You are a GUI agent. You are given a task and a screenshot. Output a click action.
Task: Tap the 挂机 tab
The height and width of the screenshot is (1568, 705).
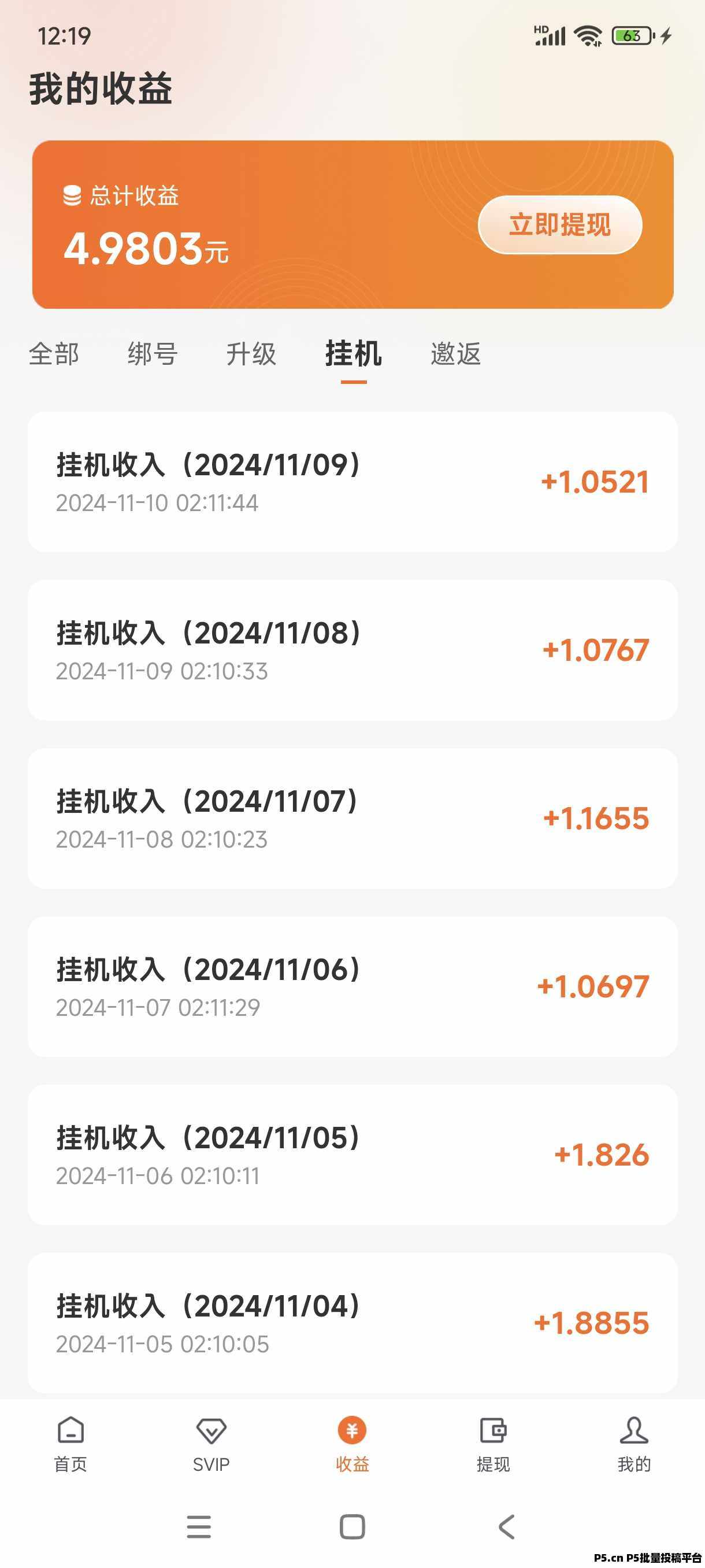click(x=354, y=354)
